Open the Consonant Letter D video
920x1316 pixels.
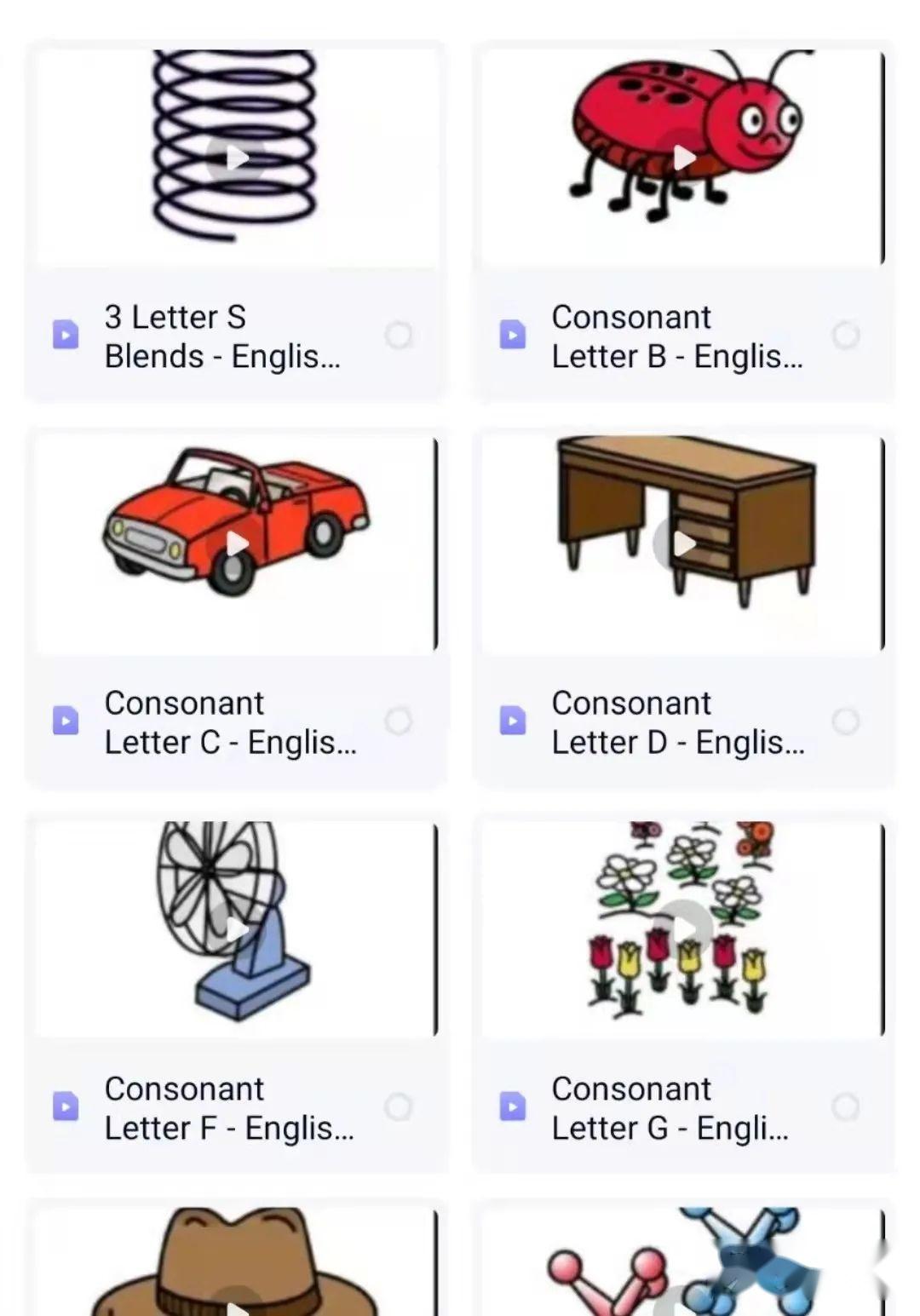[684, 543]
